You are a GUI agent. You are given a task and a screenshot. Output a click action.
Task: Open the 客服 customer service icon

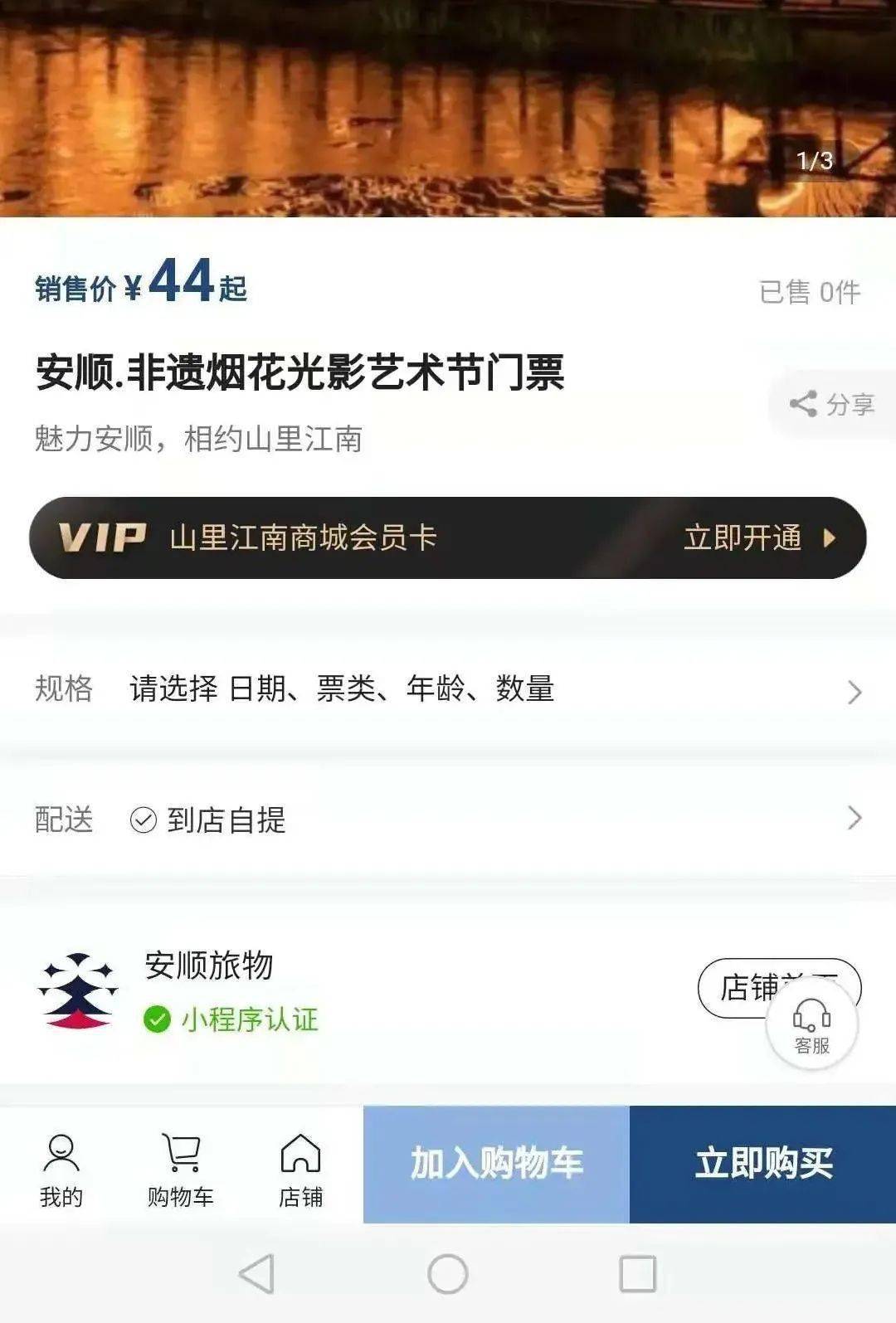(811, 1024)
